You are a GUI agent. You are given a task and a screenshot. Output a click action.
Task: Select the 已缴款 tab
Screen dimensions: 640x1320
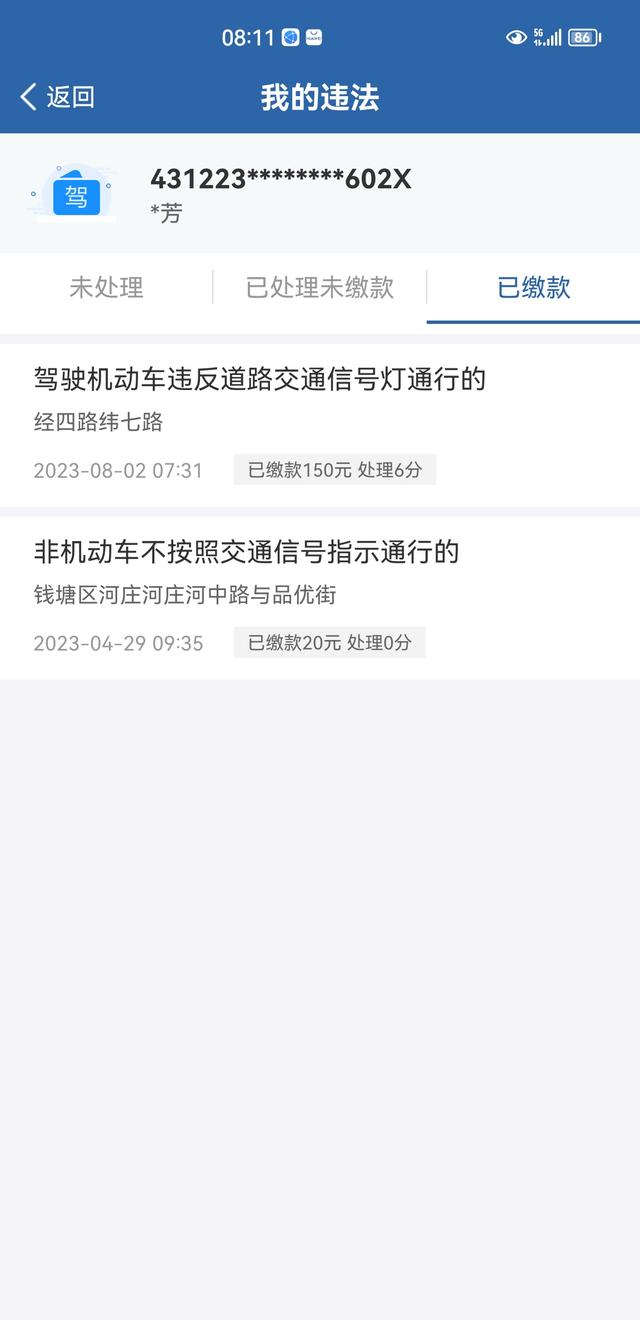pyautogui.click(x=534, y=288)
